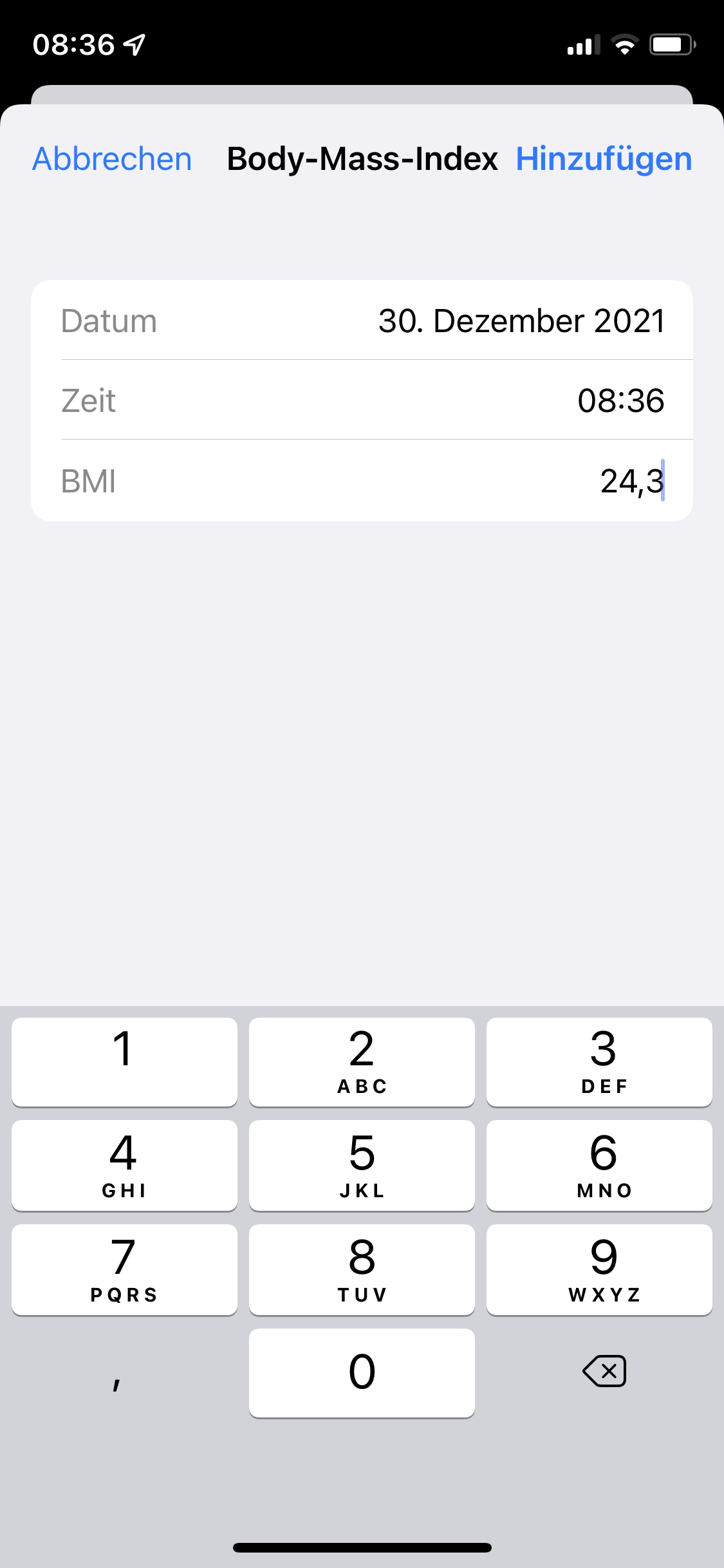This screenshot has width=724, height=1568.
Task: Delete last digit with the backspace key
Action: click(604, 1371)
